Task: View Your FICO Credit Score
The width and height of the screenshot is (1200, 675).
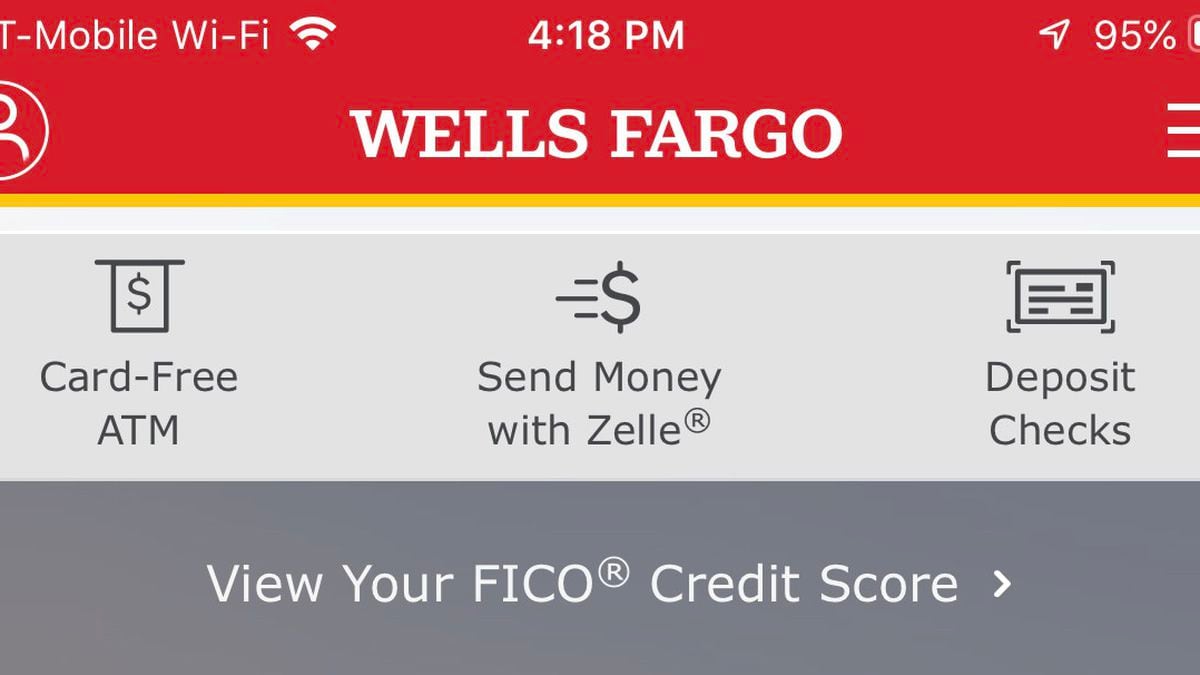Action: point(608,583)
